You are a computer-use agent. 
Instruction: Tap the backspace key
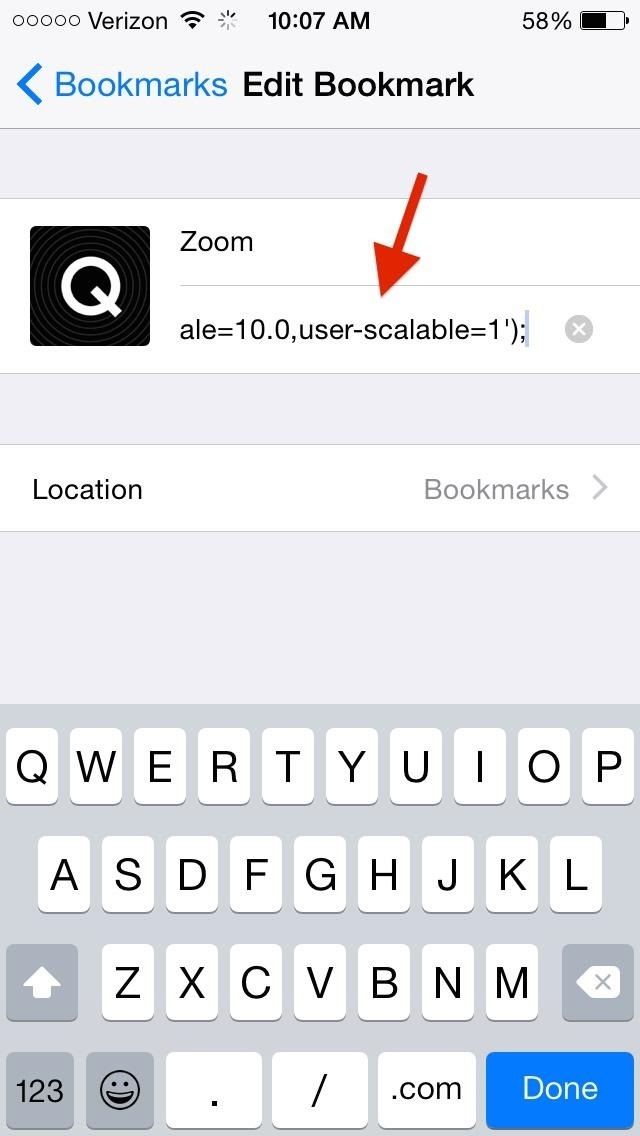coord(601,983)
